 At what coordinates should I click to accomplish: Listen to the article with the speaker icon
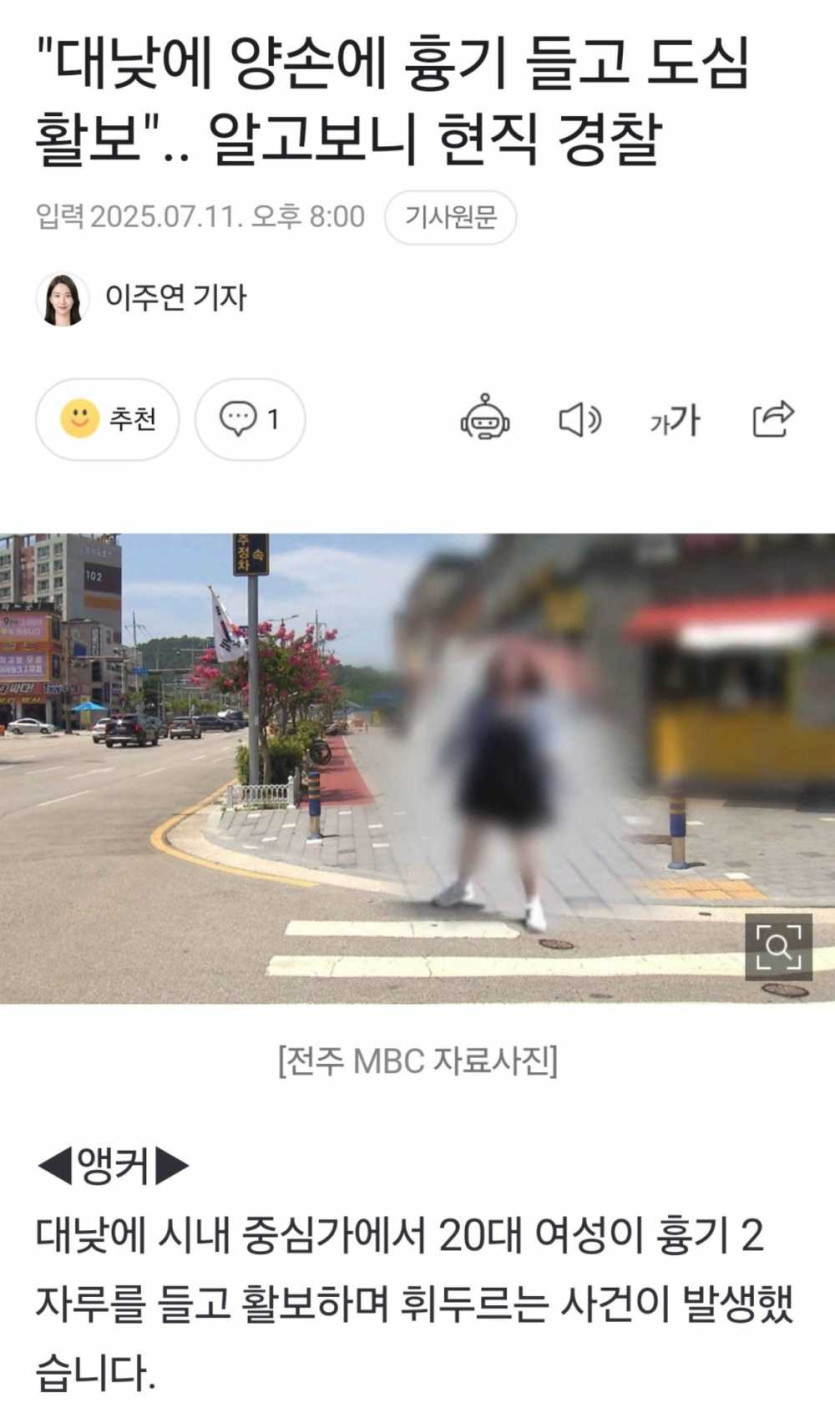(x=579, y=420)
